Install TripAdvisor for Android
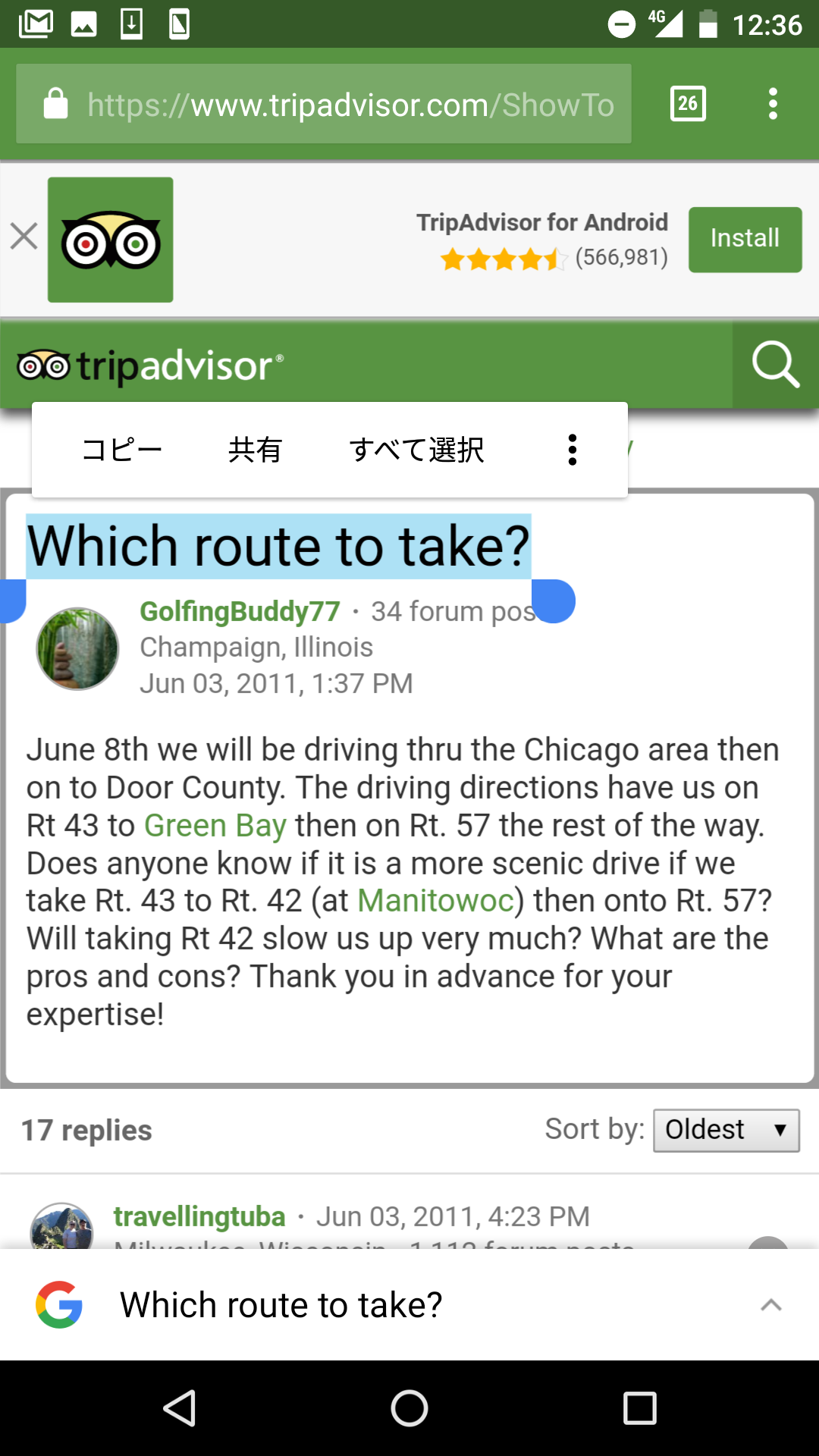 click(745, 239)
